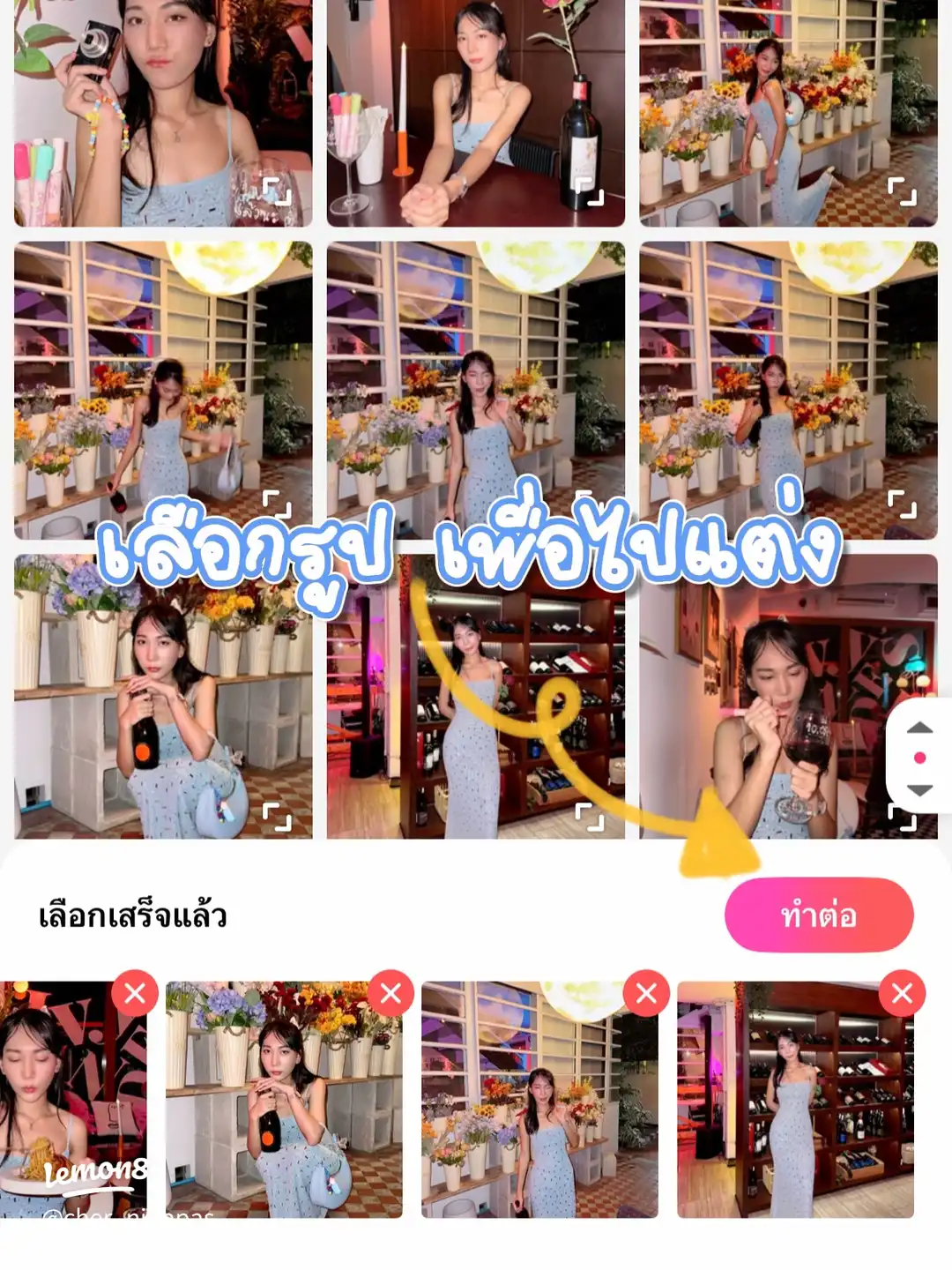Remove the selected wine rack photo
The width and height of the screenshot is (952, 1270).
click(x=901, y=994)
